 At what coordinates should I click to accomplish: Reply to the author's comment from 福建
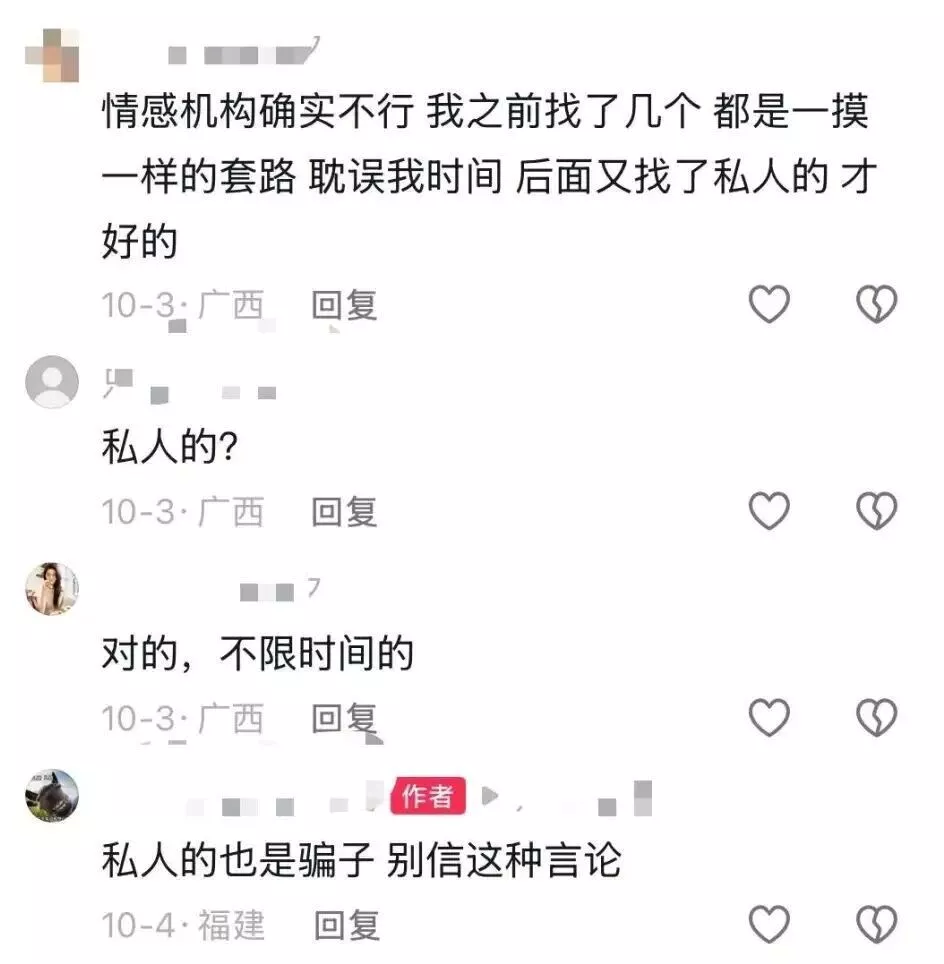click(x=347, y=925)
